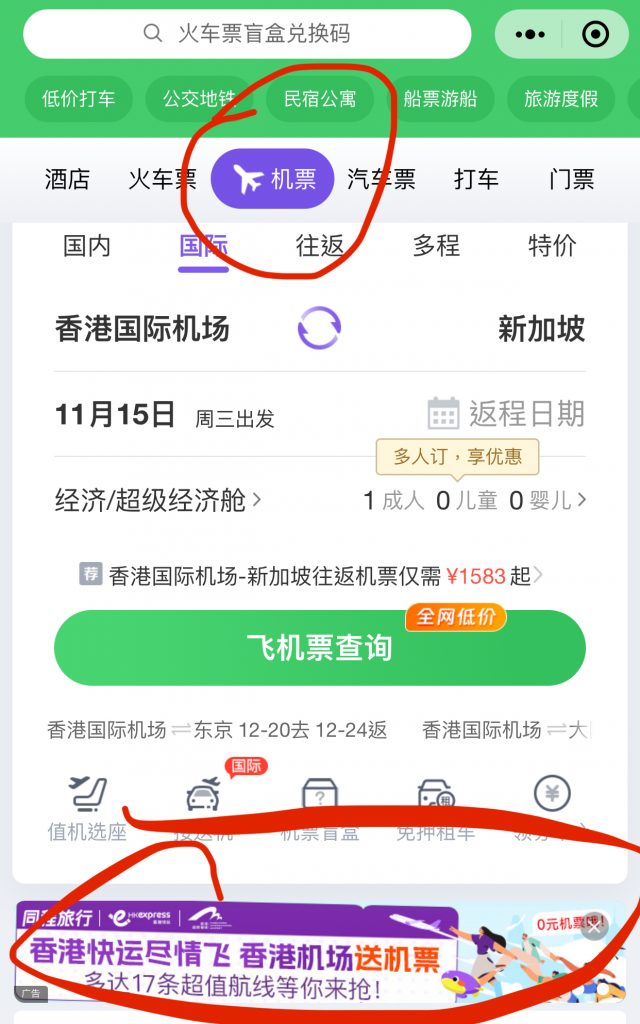Change destination 新加坡
The image size is (640, 1024).
[x=541, y=329]
